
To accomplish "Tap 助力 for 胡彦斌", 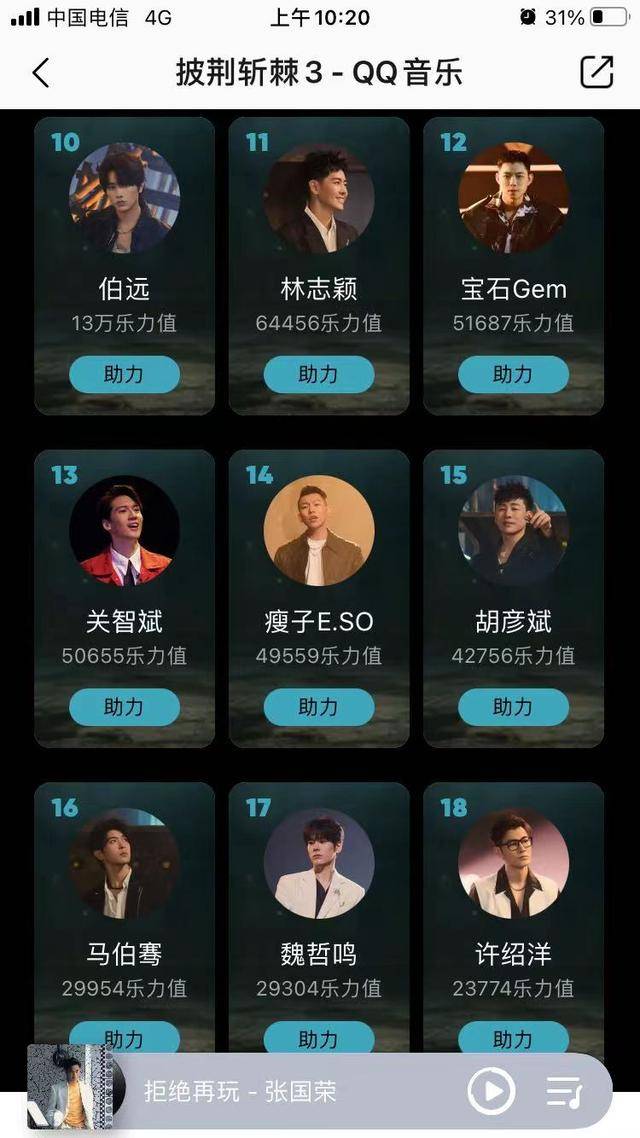I will click(x=513, y=707).
